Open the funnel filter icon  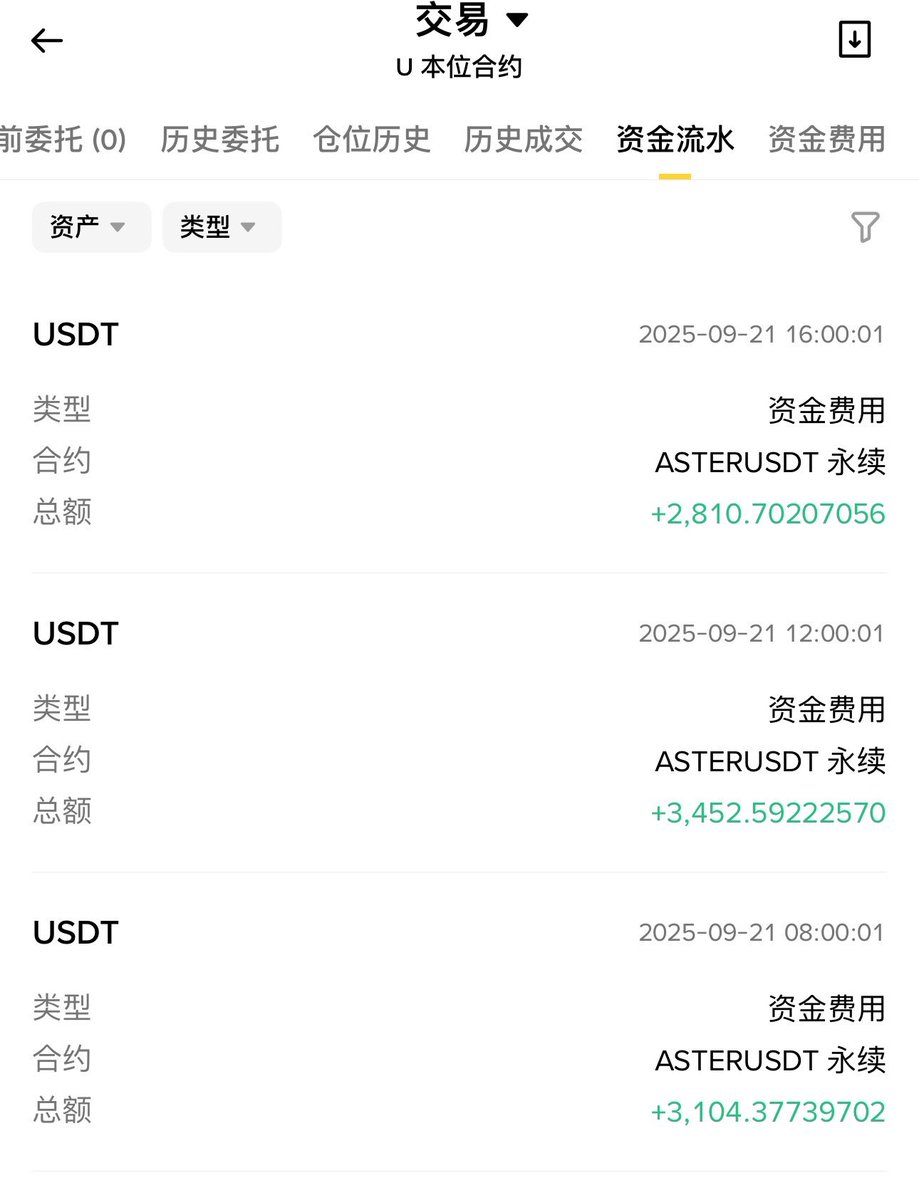(x=865, y=227)
